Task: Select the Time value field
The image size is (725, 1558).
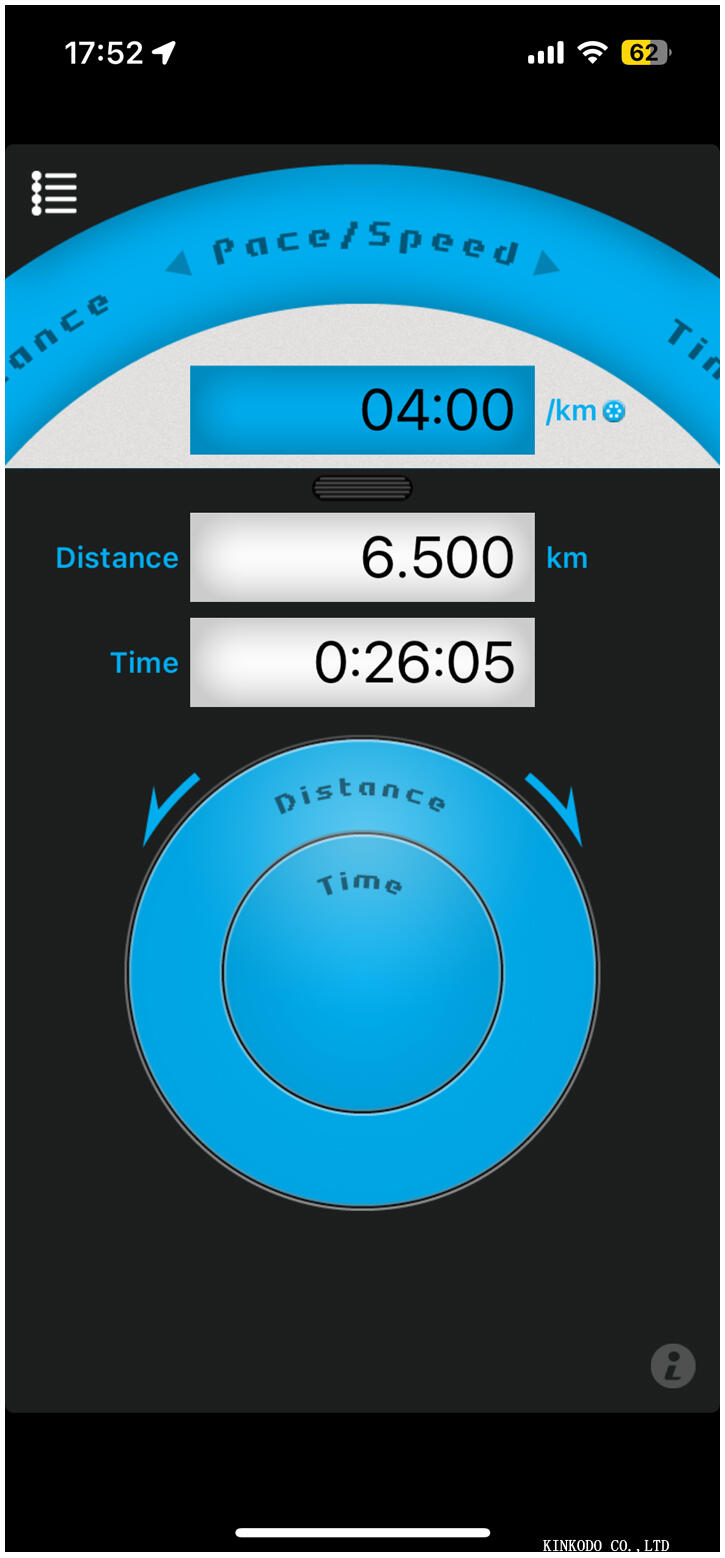Action: [x=362, y=662]
